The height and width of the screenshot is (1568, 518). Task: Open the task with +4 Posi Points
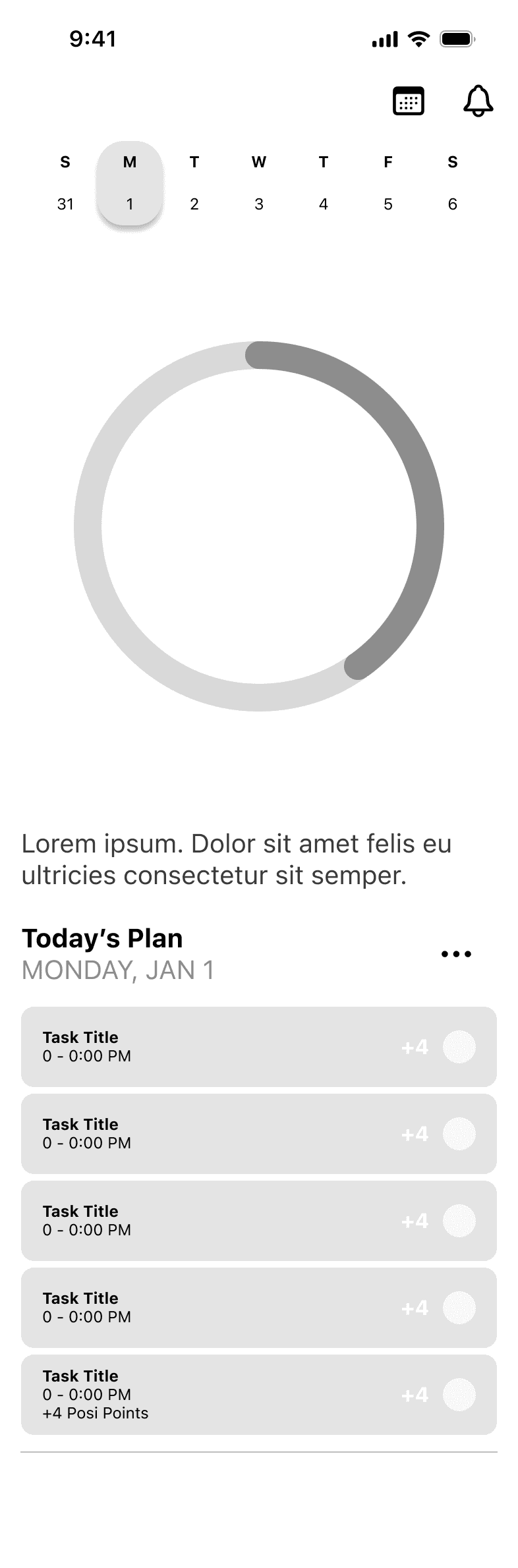pos(259,1395)
